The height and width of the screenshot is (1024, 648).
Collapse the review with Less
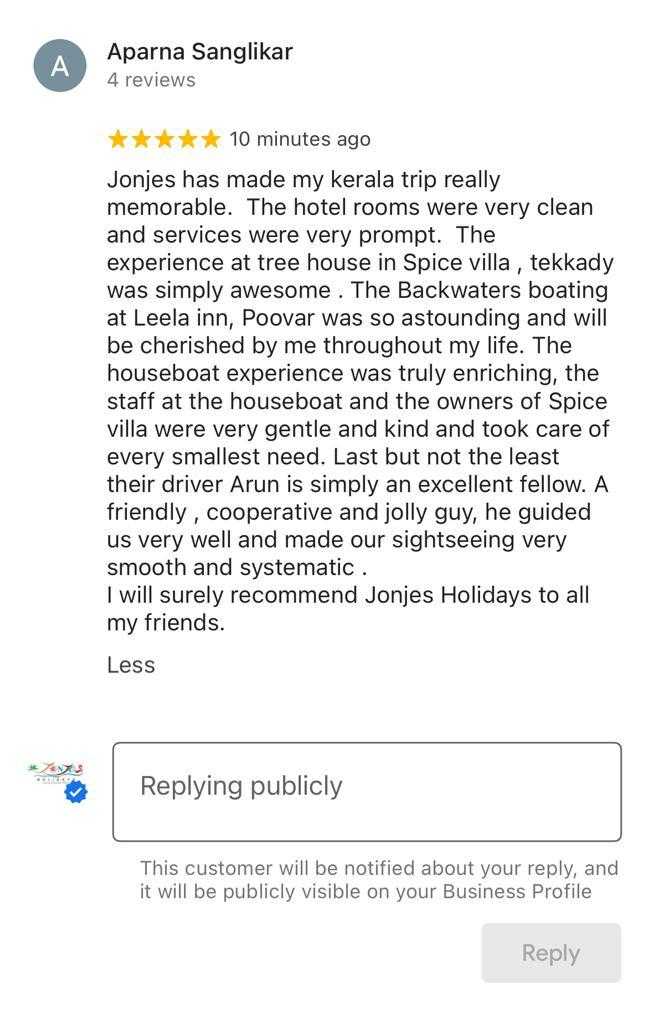131,665
